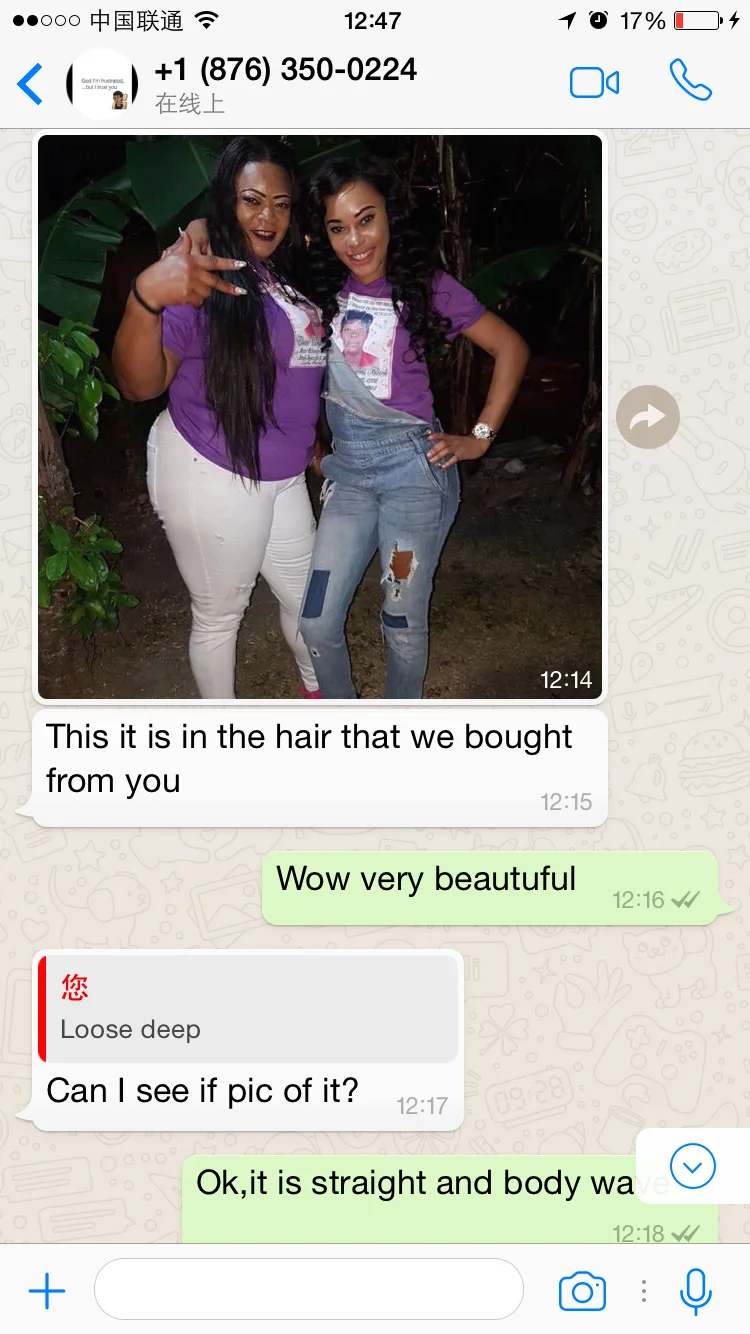Image resolution: width=750 pixels, height=1334 pixels.
Task: Jump to latest messages with down arrow
Action: 693,1166
